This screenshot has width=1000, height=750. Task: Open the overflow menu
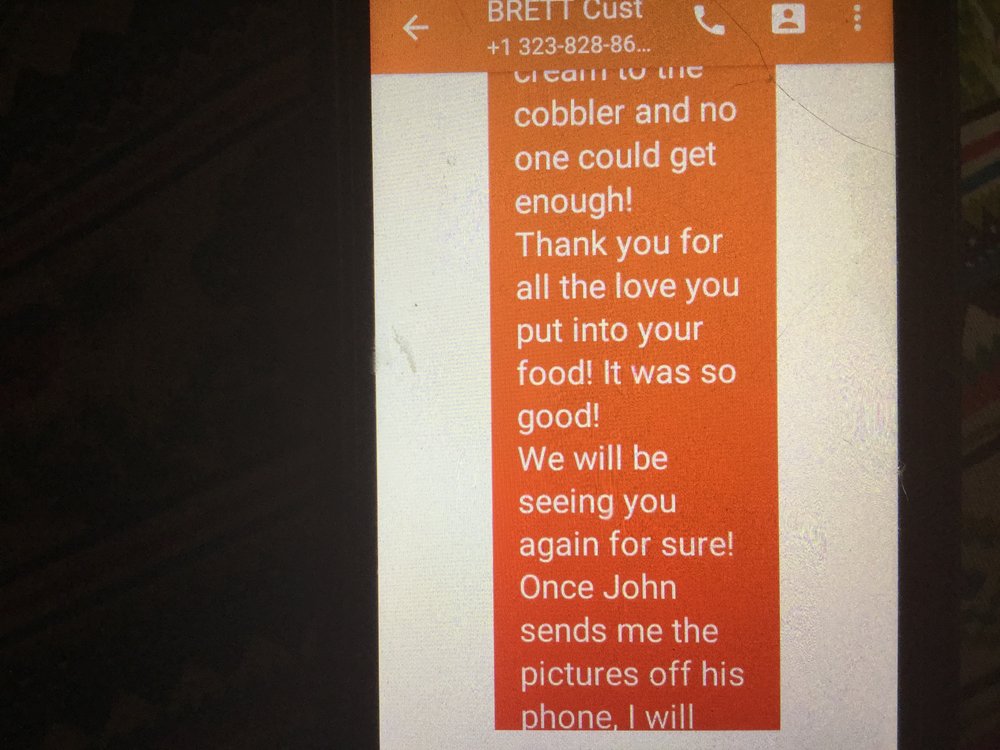pyautogui.click(x=857, y=18)
